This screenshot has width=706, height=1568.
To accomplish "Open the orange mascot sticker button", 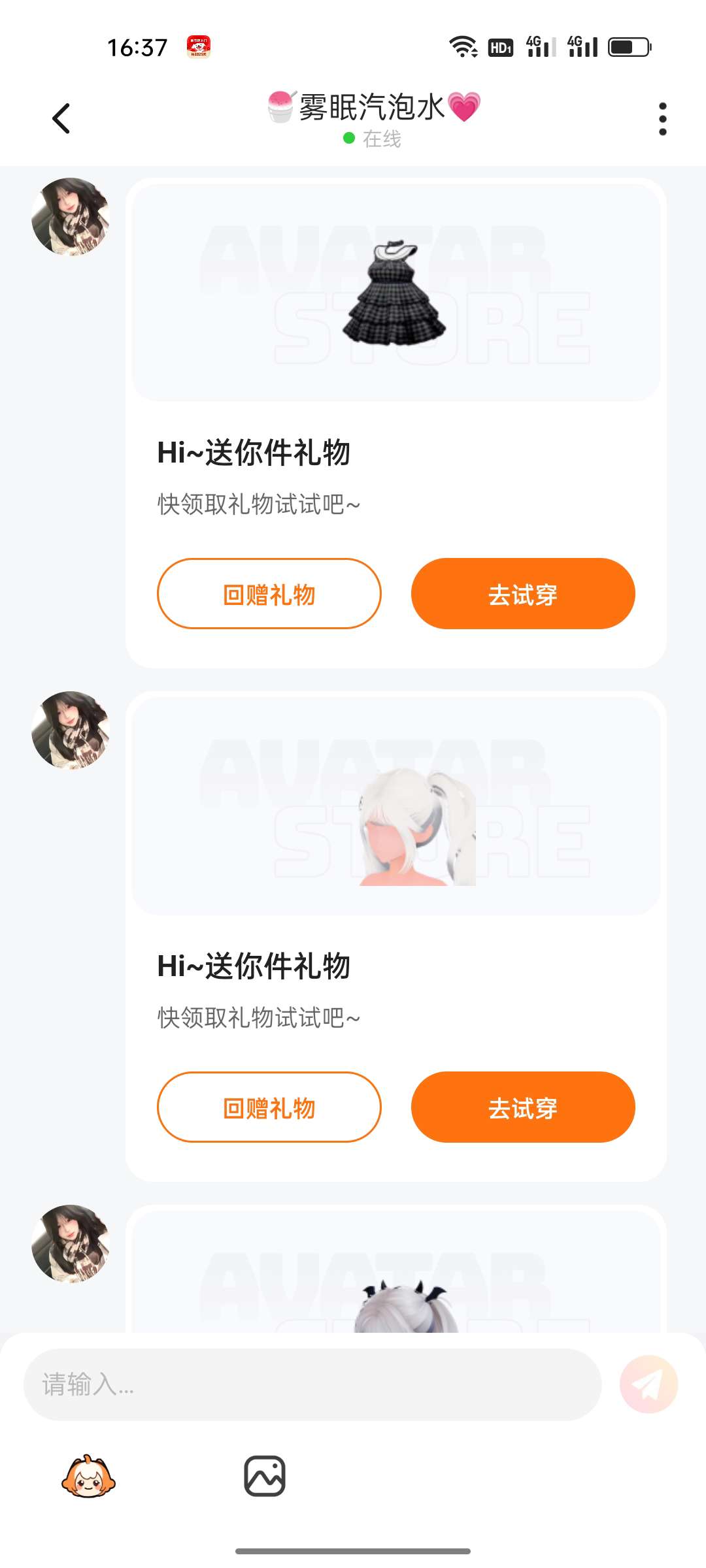I will [88, 1477].
